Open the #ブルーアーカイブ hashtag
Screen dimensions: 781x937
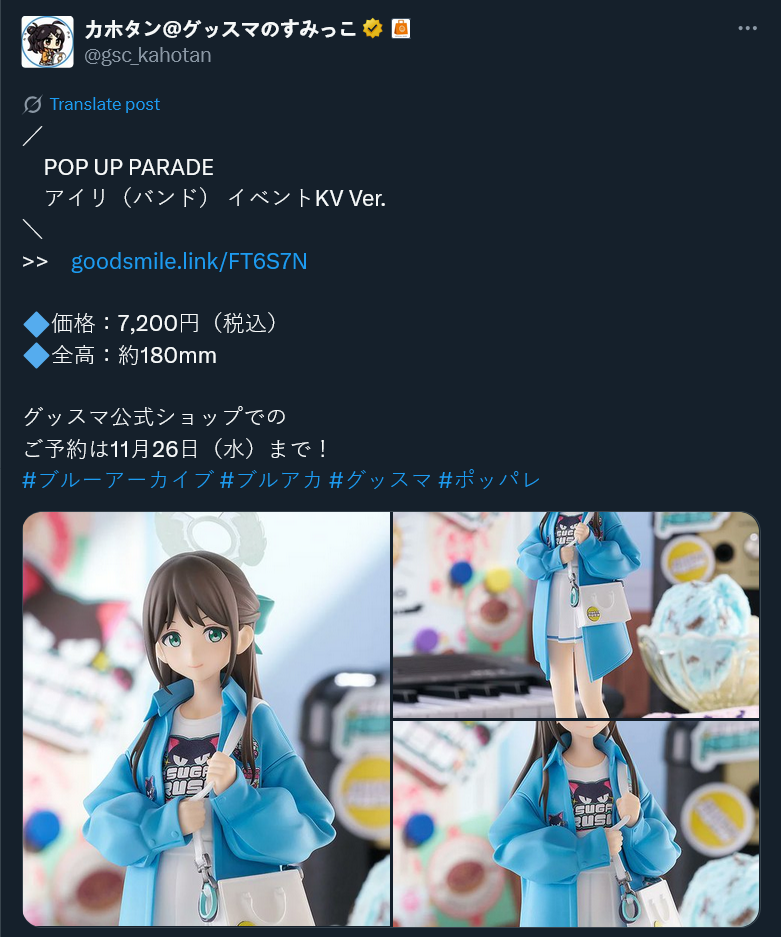coord(118,480)
